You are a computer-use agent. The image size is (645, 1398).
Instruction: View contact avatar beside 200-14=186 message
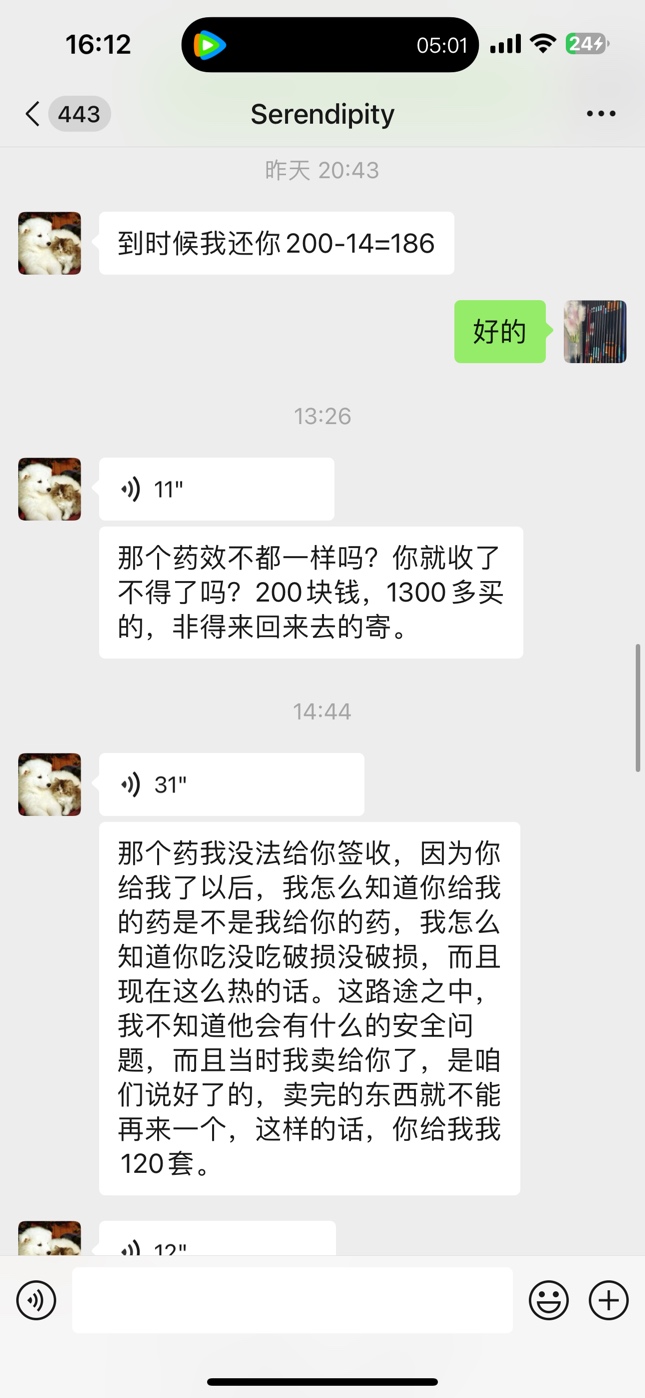tap(49, 243)
